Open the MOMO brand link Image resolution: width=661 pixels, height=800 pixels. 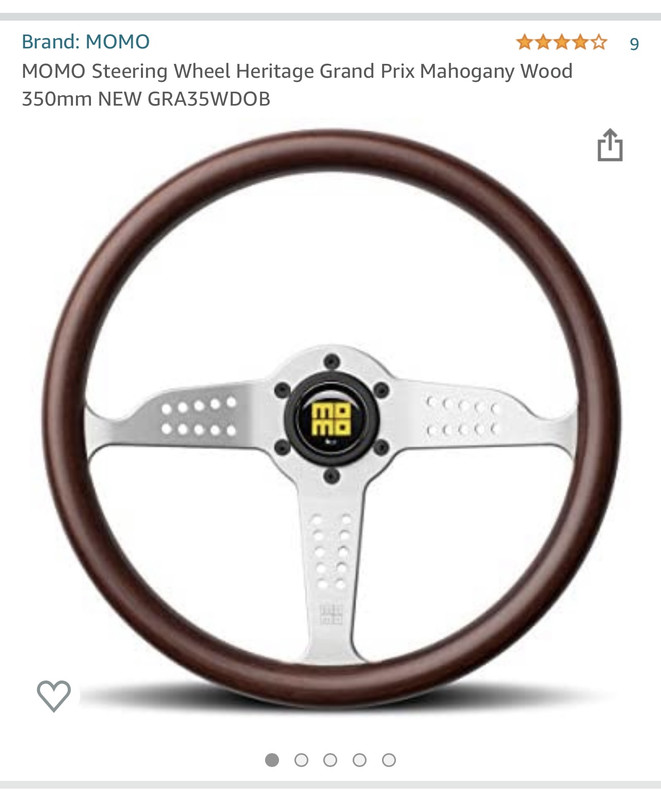point(85,42)
